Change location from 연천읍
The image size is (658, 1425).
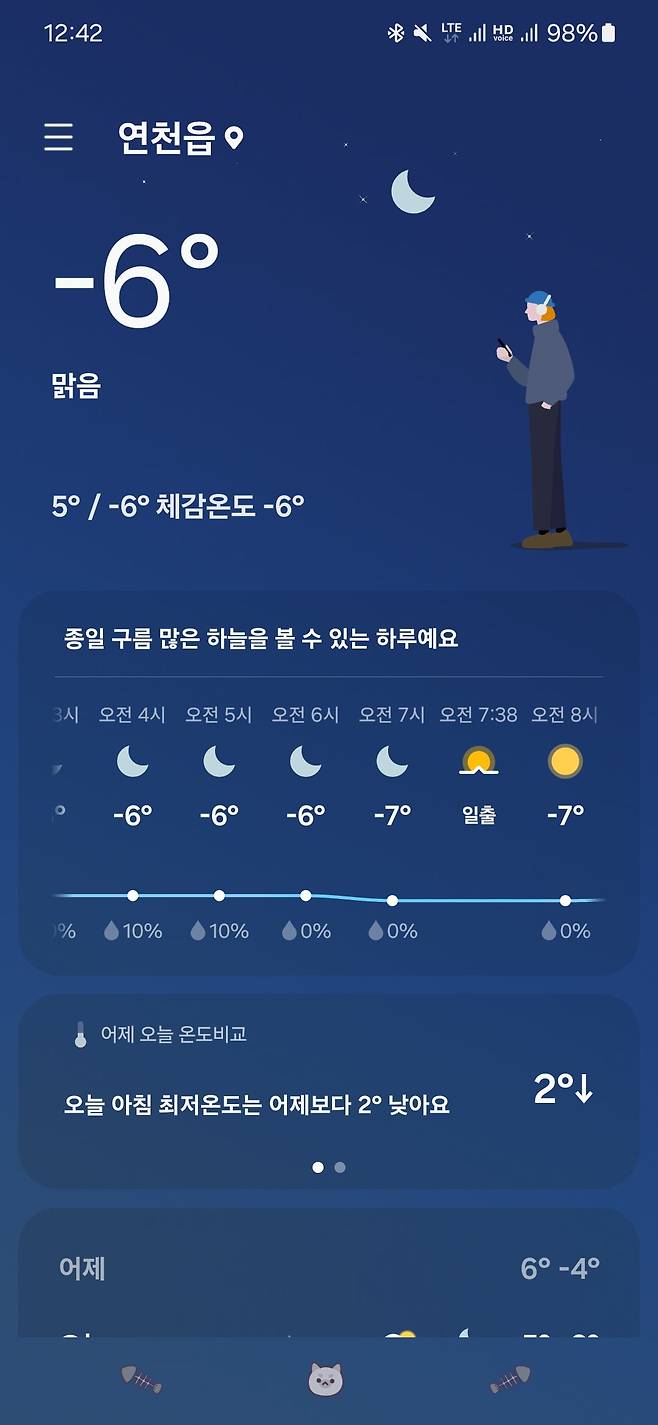point(180,138)
